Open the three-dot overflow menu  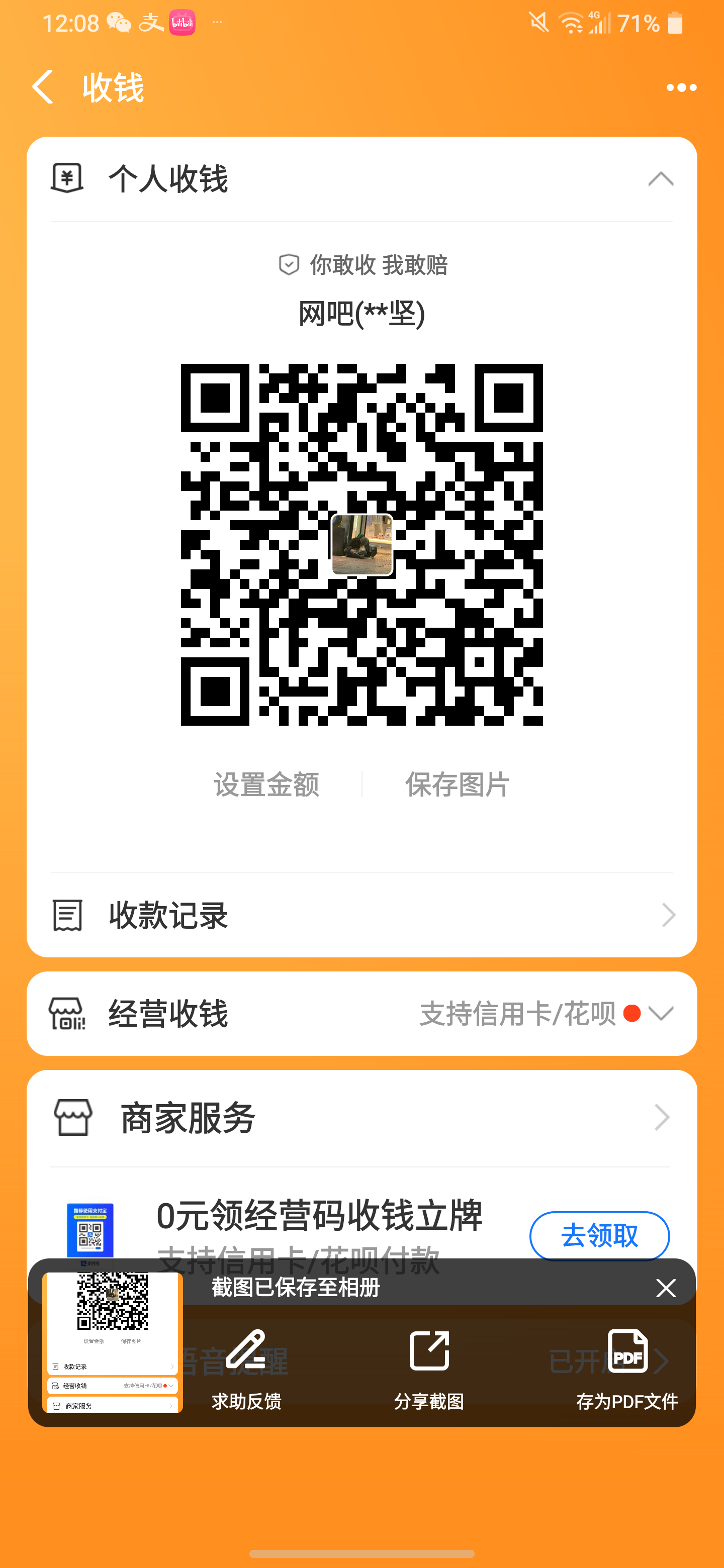(x=681, y=87)
